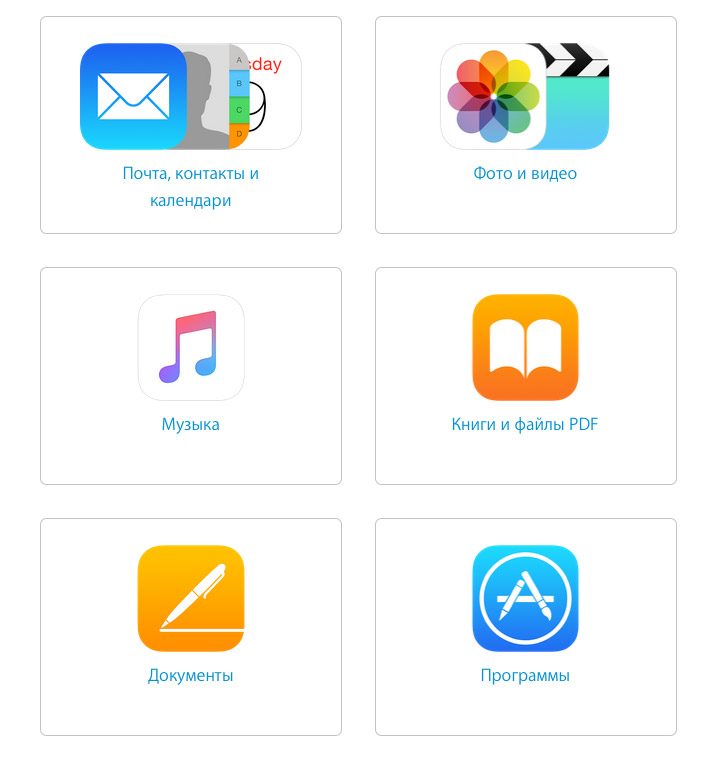Select the Музыка card
The width and height of the screenshot is (713, 757).
[190, 424]
